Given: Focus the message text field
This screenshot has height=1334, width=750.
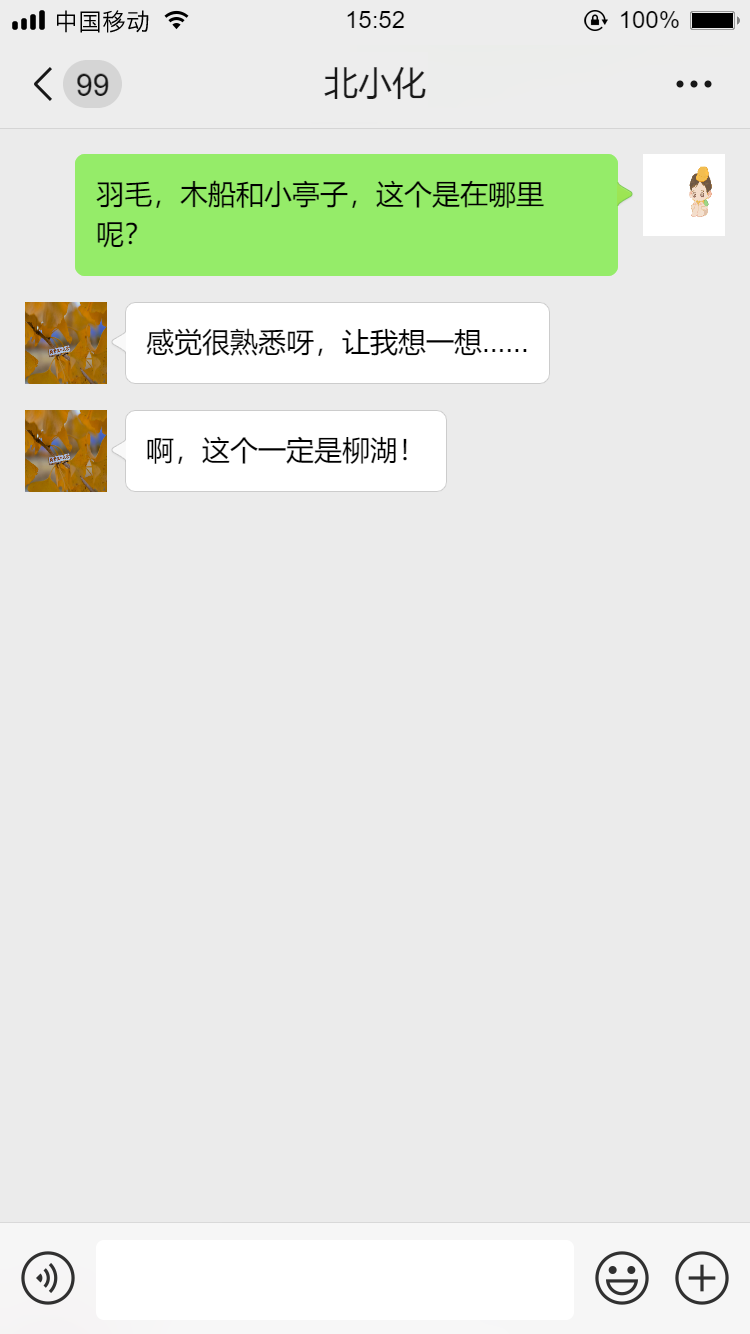Looking at the screenshot, I should click(x=334, y=1279).
